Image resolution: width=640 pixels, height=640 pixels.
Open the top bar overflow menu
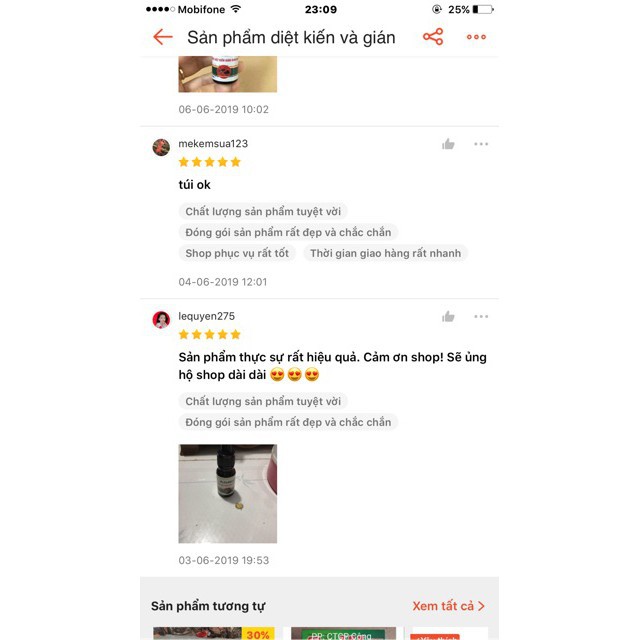click(x=476, y=37)
